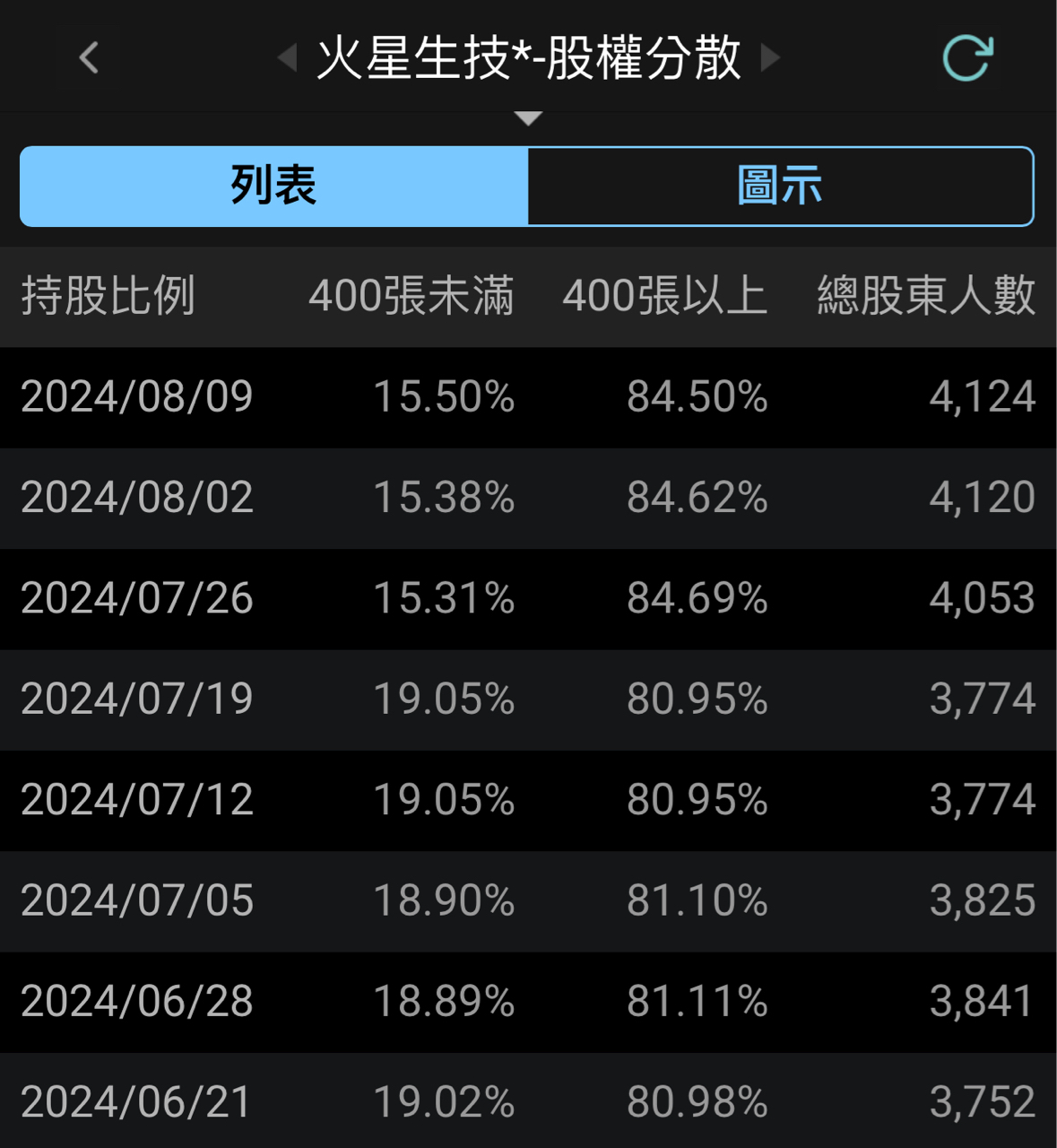Viewport: 1057px width, 1148px height.
Task: Expand the dropdown under 火星生技 title
Action: point(528,118)
